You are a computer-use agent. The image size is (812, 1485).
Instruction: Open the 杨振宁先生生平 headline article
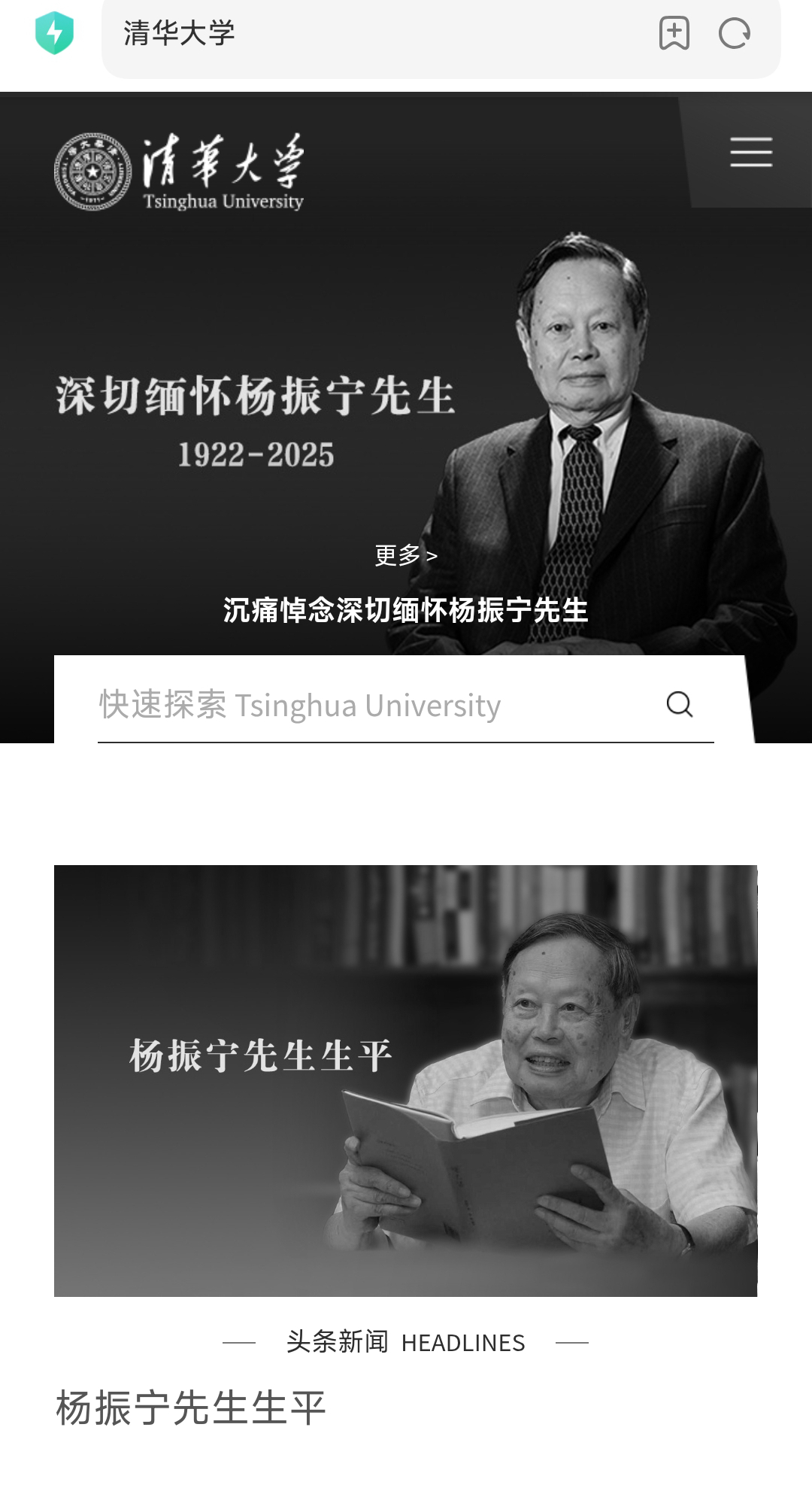pos(191,1408)
